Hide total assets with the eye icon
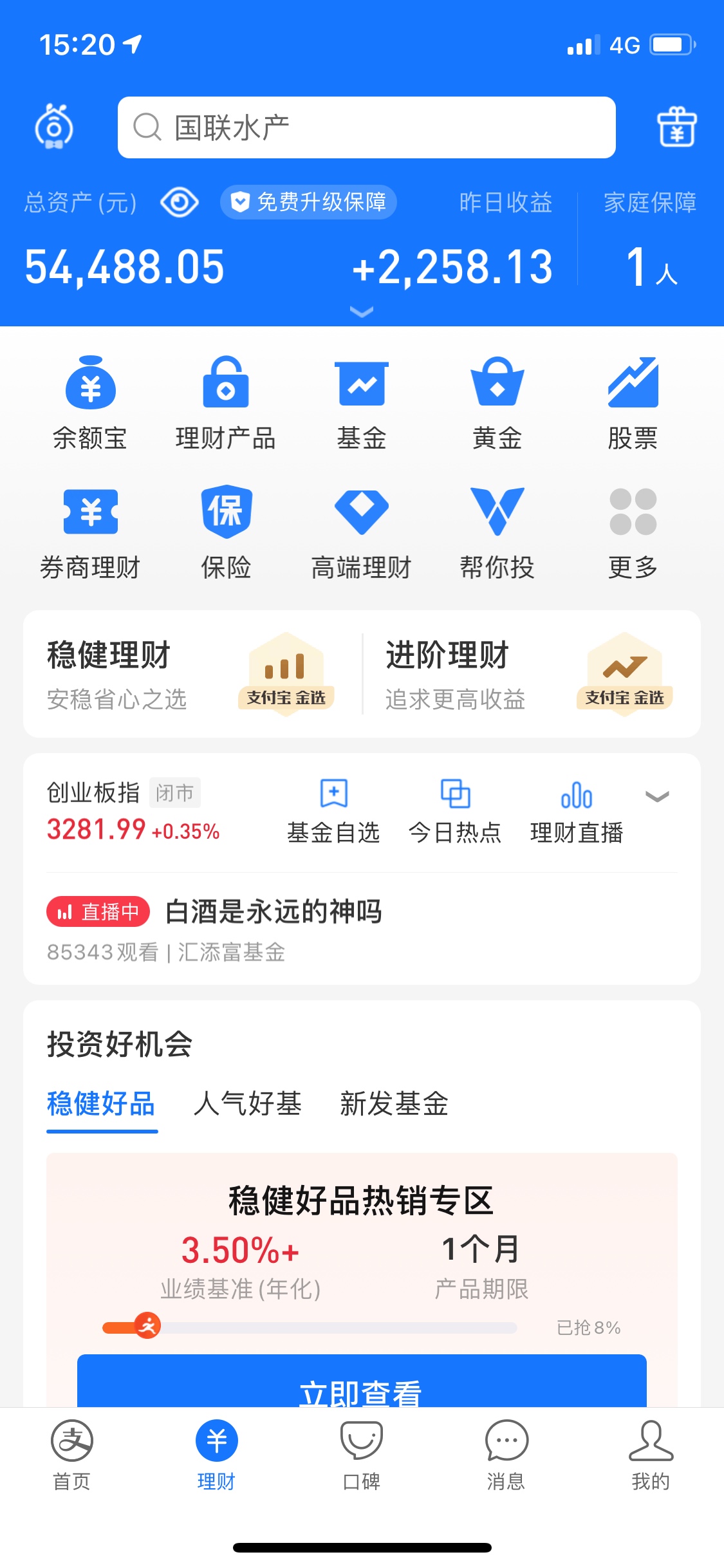This screenshot has height=1568, width=724. pos(180,203)
